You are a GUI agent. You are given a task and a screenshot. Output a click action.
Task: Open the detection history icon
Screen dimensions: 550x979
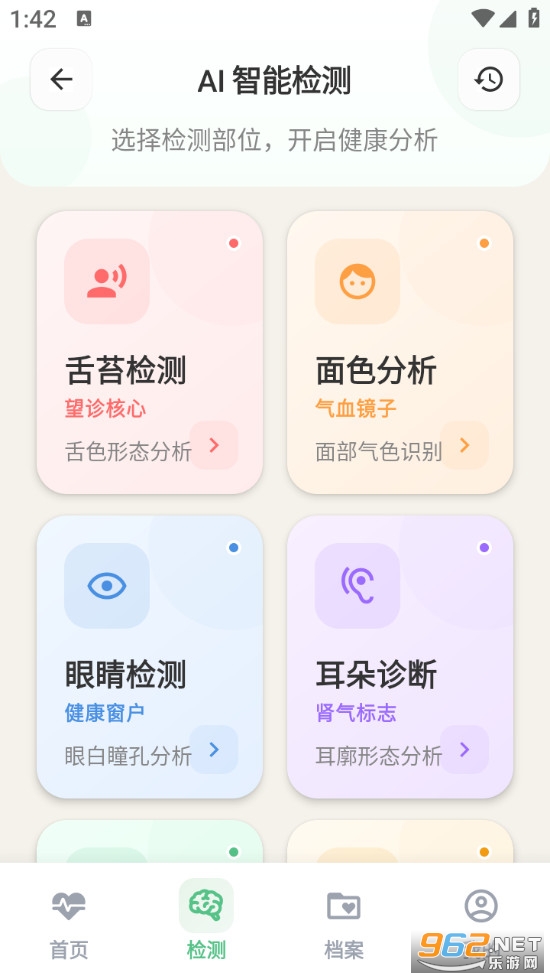tap(489, 79)
